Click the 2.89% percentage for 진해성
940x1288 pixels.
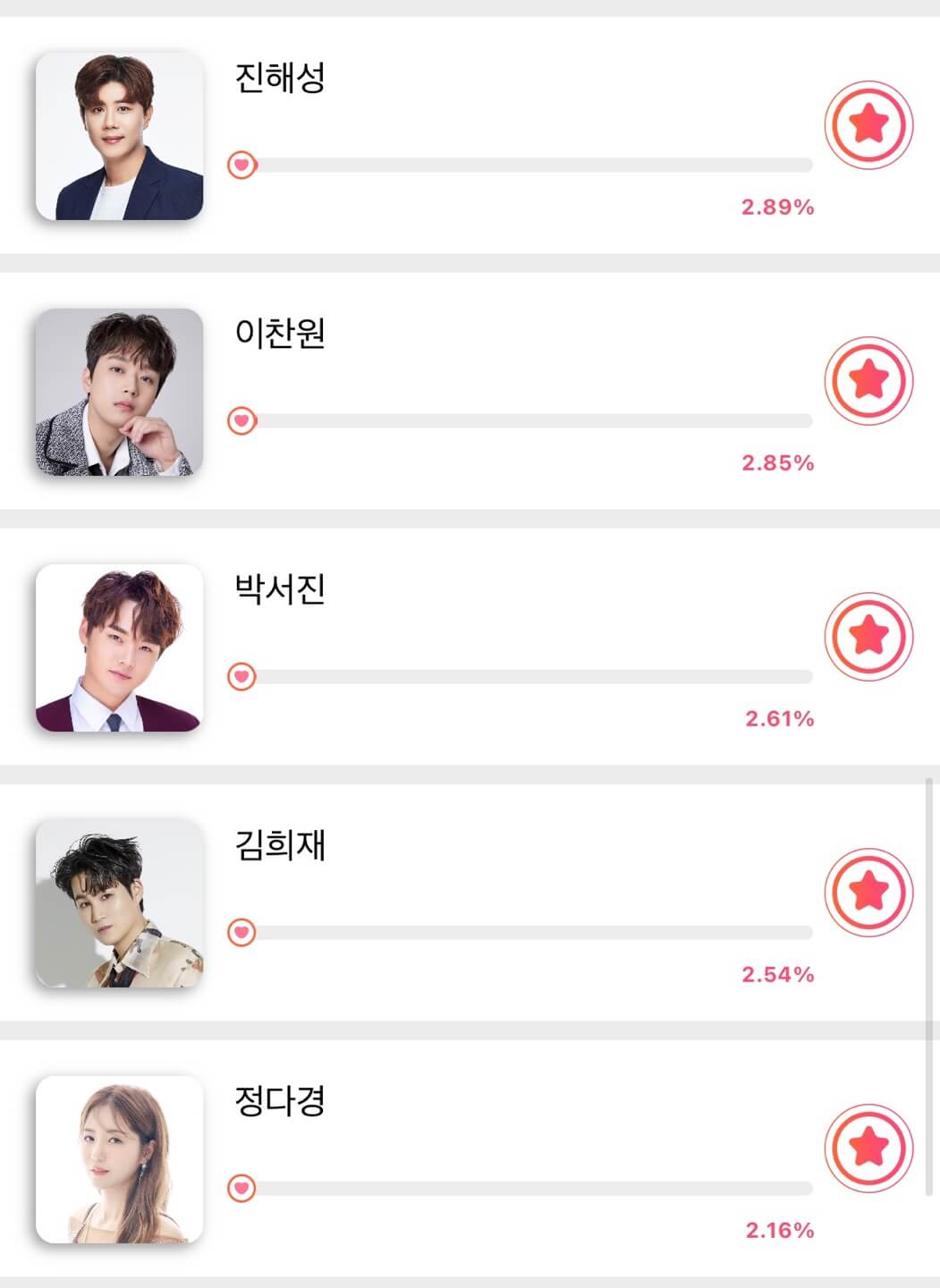[777, 208]
